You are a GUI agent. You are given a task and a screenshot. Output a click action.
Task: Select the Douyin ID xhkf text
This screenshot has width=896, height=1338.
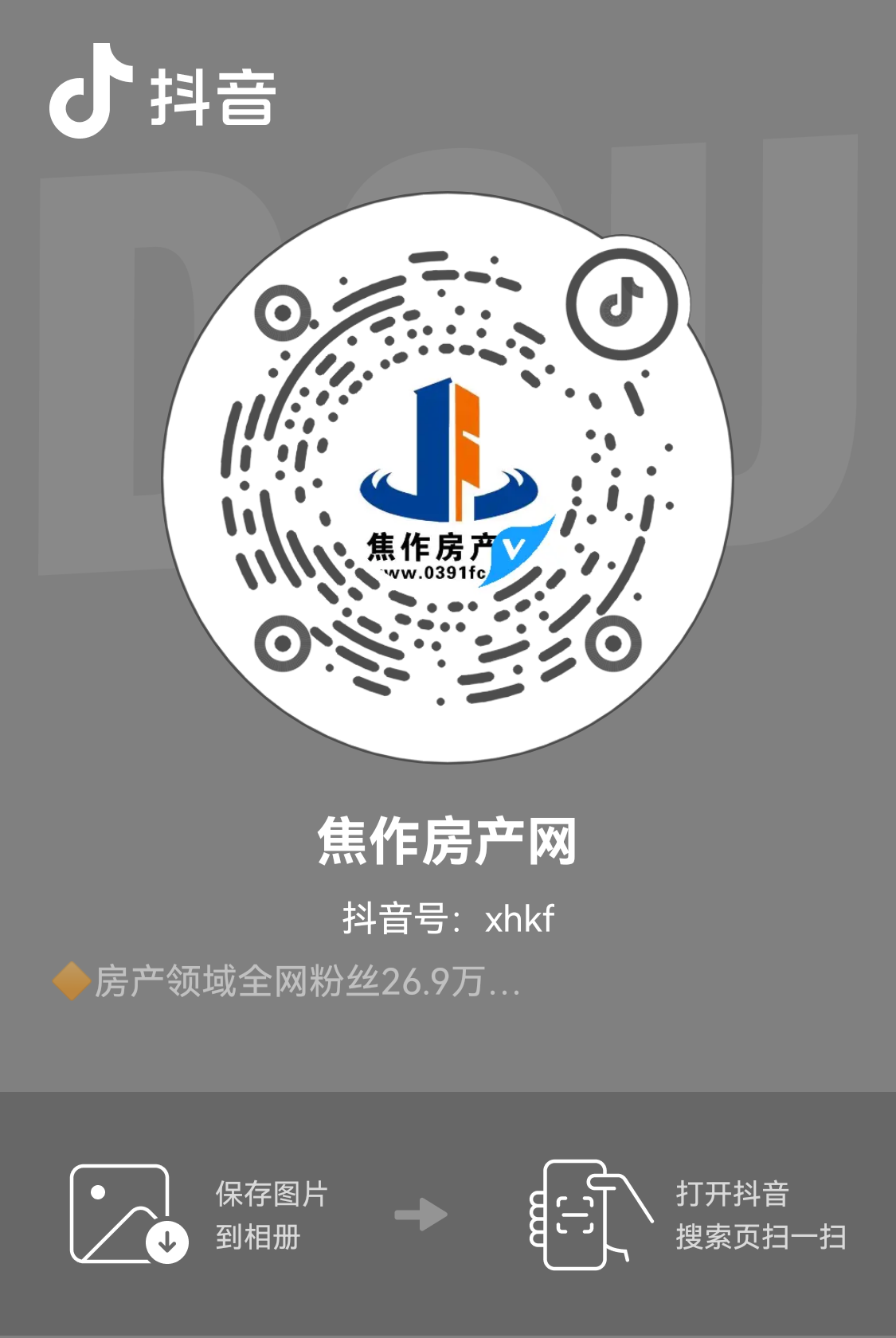(448, 920)
